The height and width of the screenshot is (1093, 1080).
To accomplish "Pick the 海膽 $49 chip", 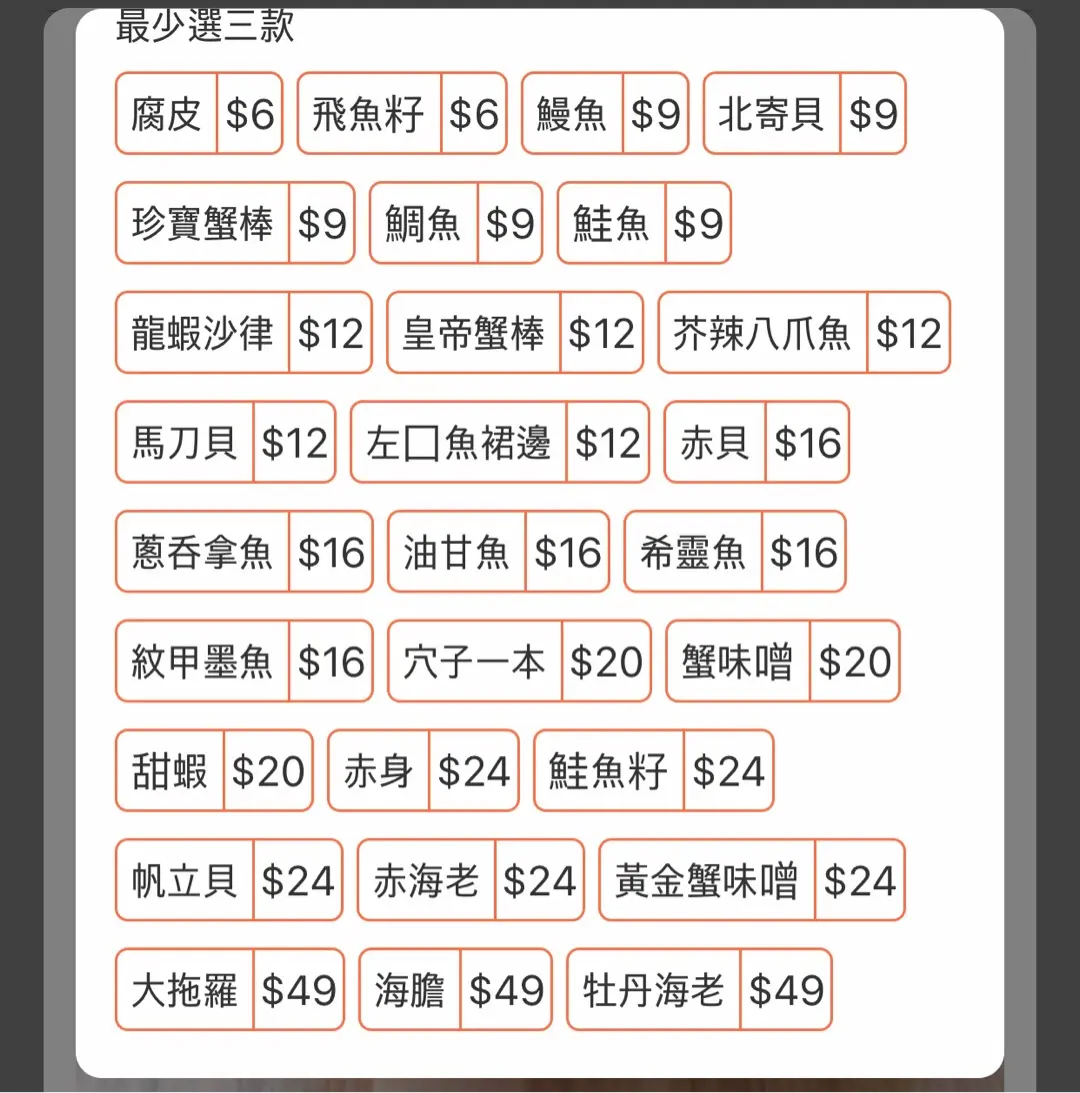I will (x=455, y=990).
